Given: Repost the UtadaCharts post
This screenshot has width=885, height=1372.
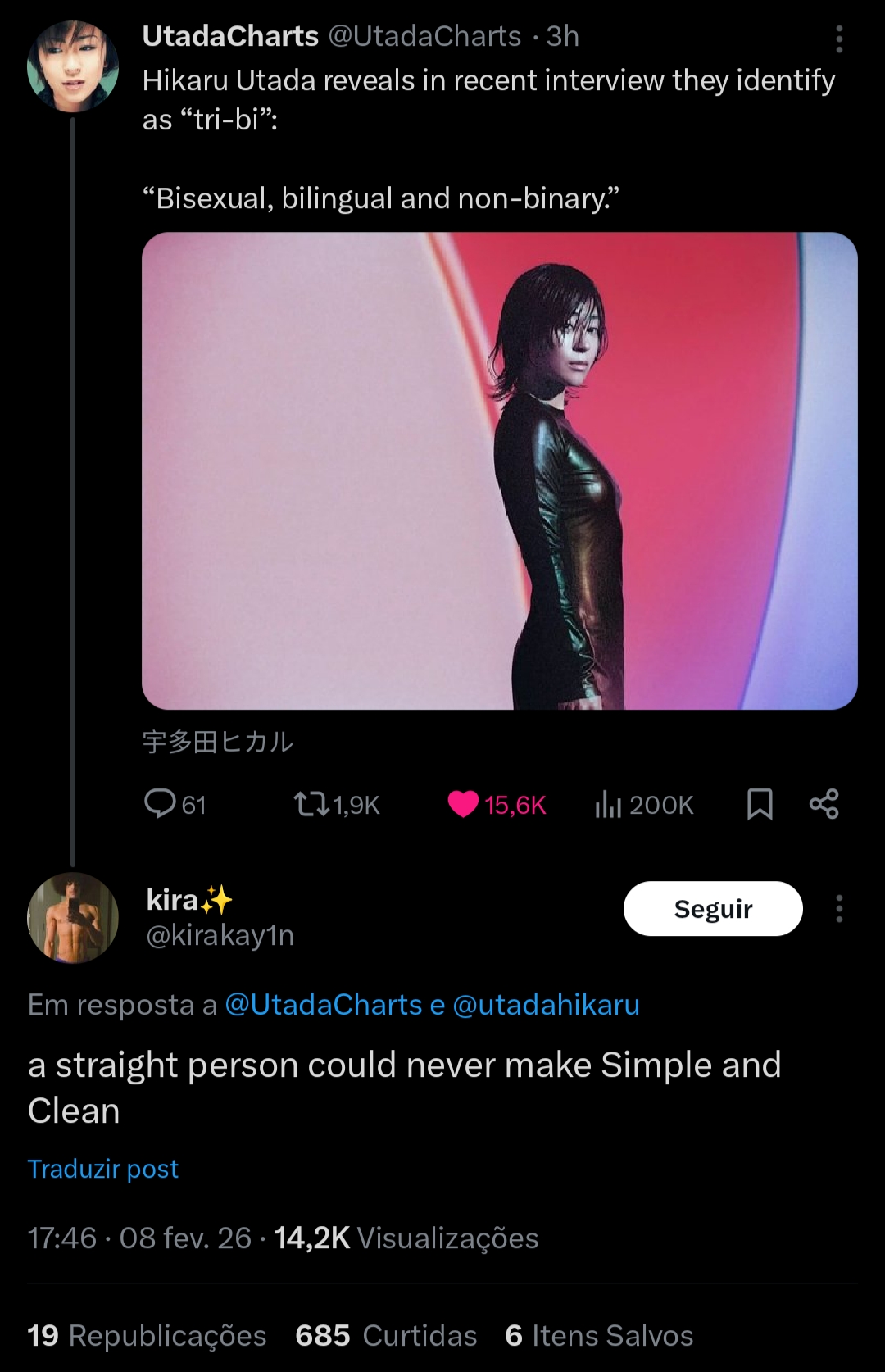Looking at the screenshot, I should (311, 804).
